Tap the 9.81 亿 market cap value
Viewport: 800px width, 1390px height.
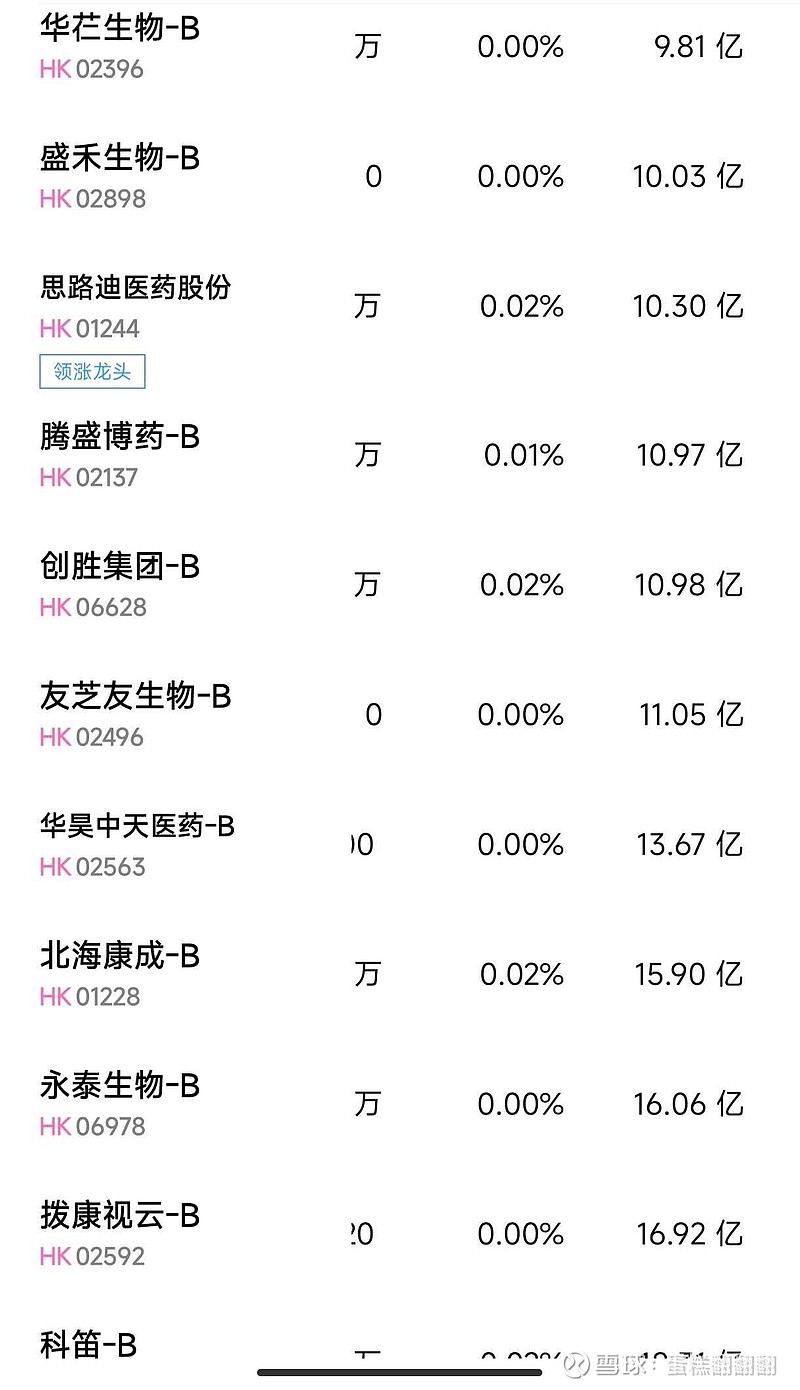pos(697,46)
